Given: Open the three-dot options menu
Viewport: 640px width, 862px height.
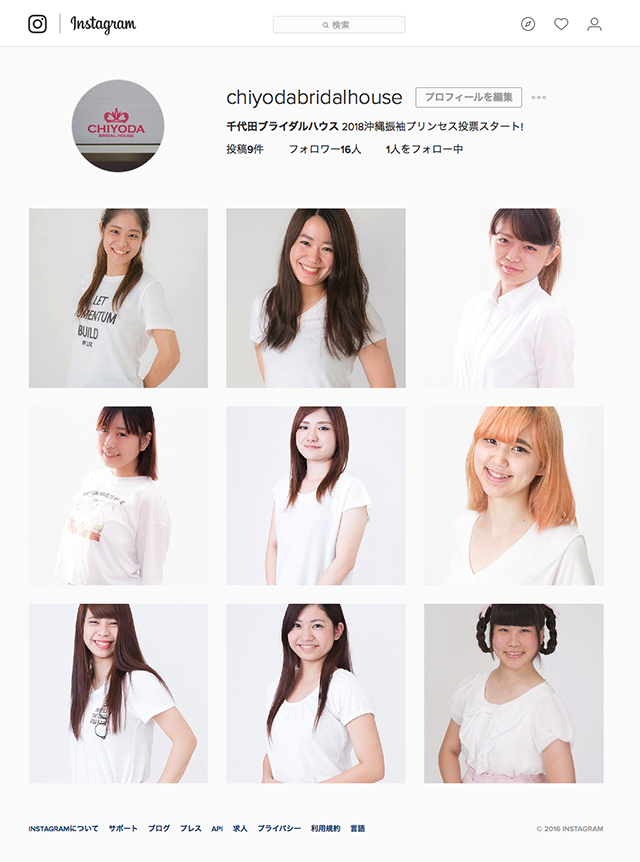Looking at the screenshot, I should tap(539, 98).
